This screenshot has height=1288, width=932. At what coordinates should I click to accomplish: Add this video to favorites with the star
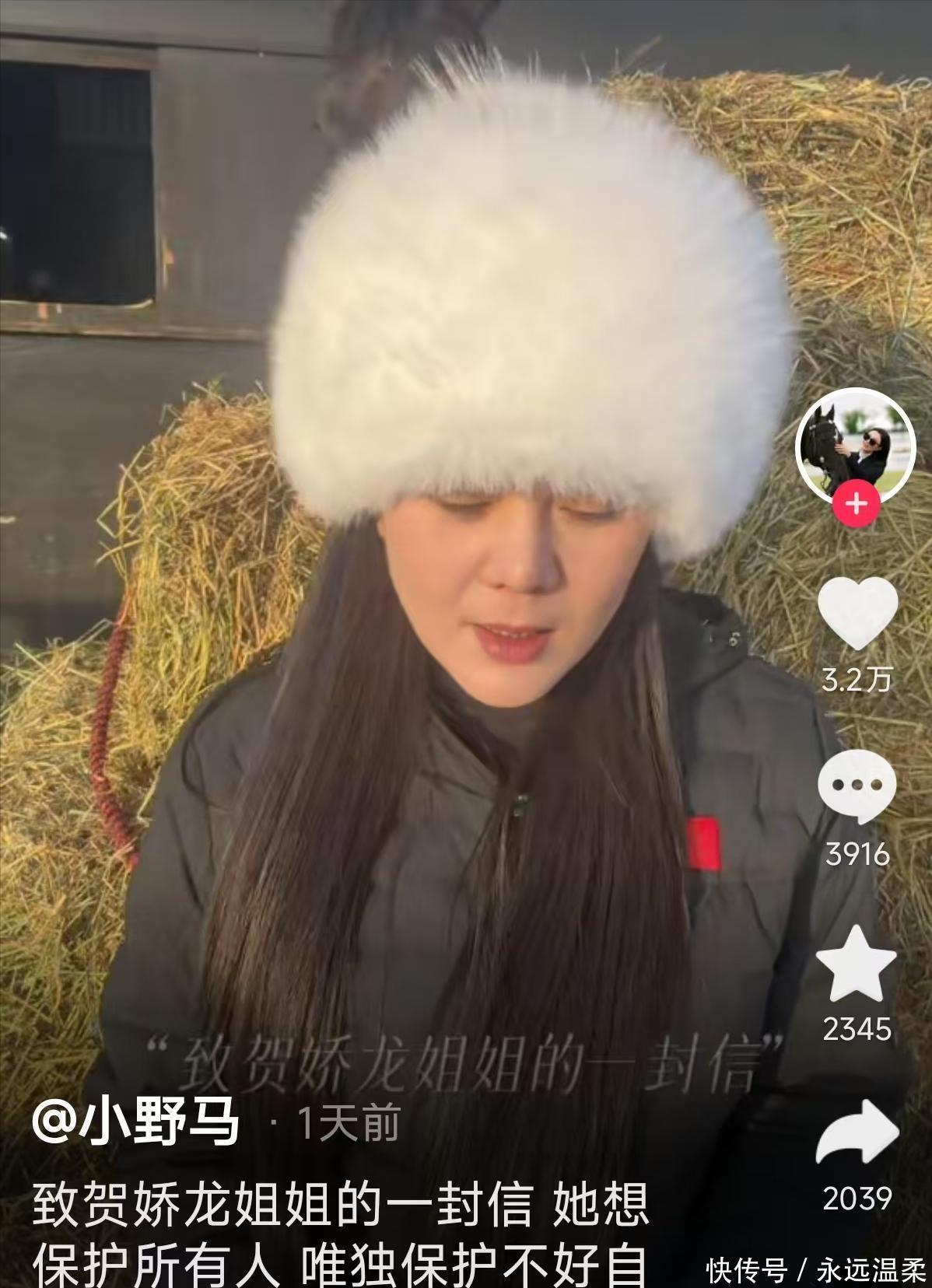click(857, 964)
